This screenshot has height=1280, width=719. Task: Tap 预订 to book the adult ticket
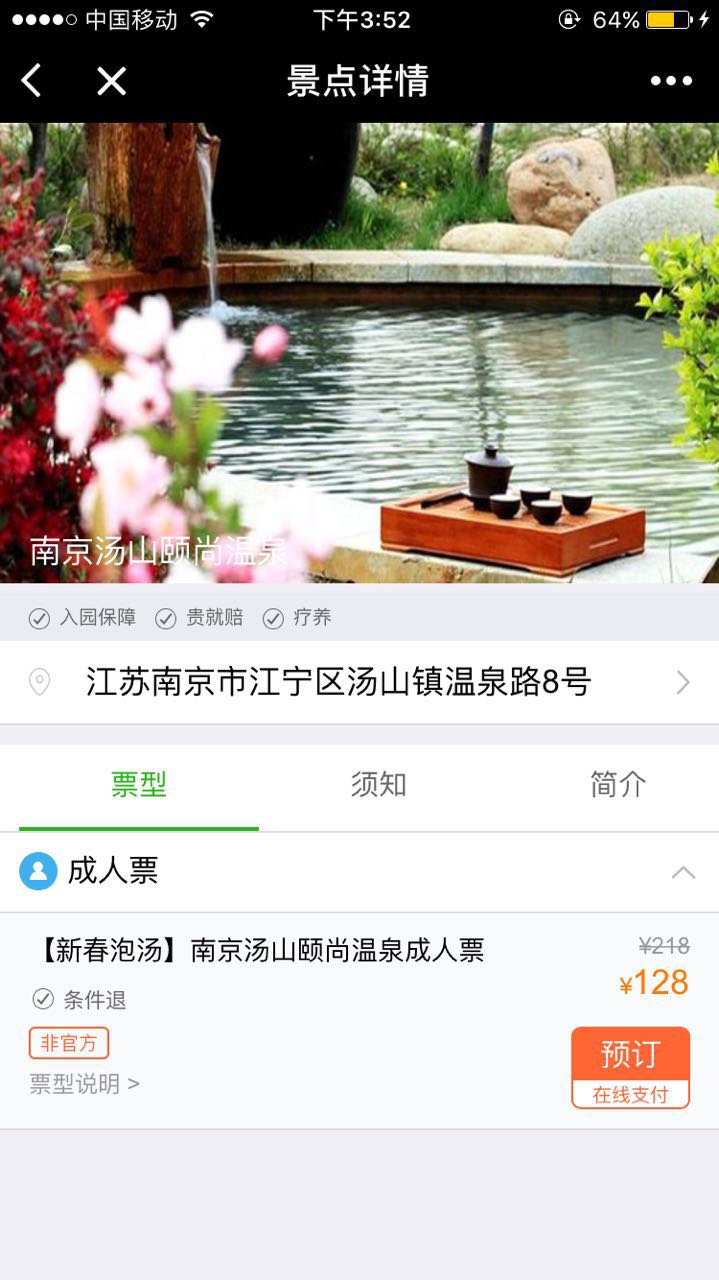630,1066
